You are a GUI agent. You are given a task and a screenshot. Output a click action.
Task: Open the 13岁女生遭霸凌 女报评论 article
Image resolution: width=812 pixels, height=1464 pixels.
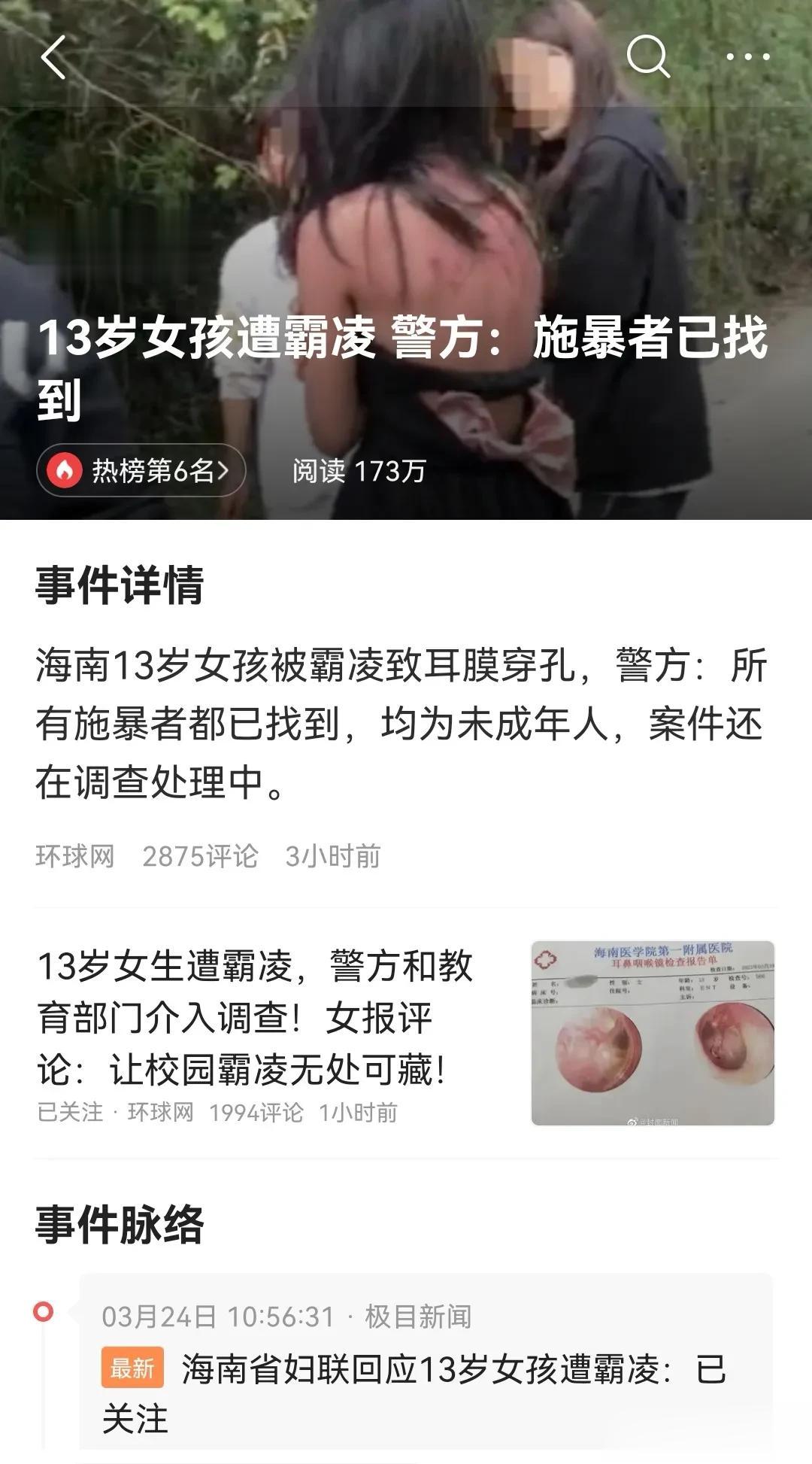[256, 1018]
